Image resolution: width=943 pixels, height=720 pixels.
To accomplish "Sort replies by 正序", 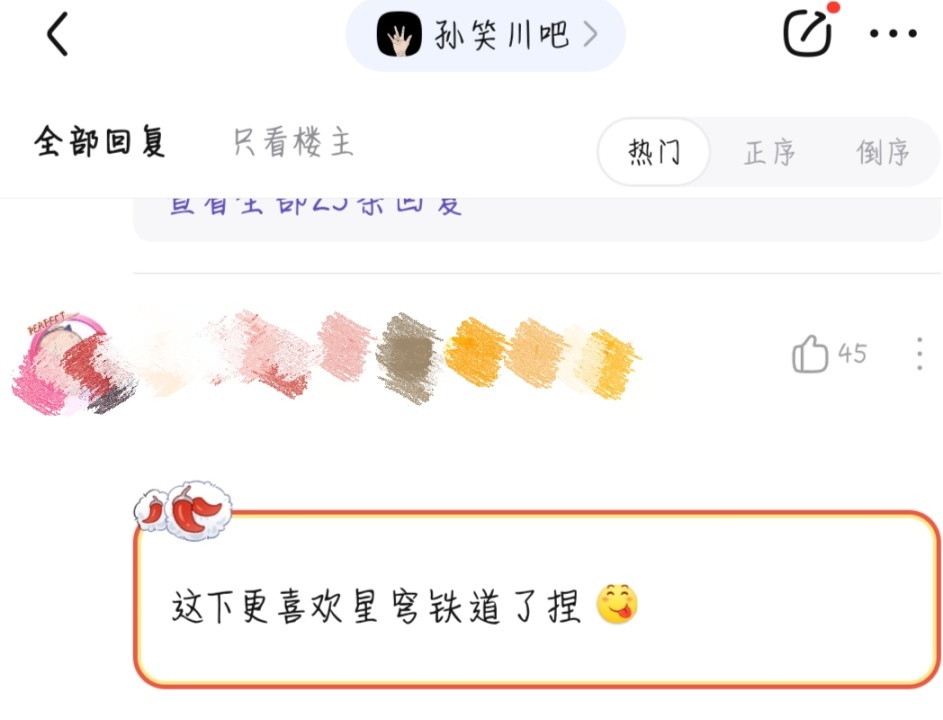I will pos(770,152).
